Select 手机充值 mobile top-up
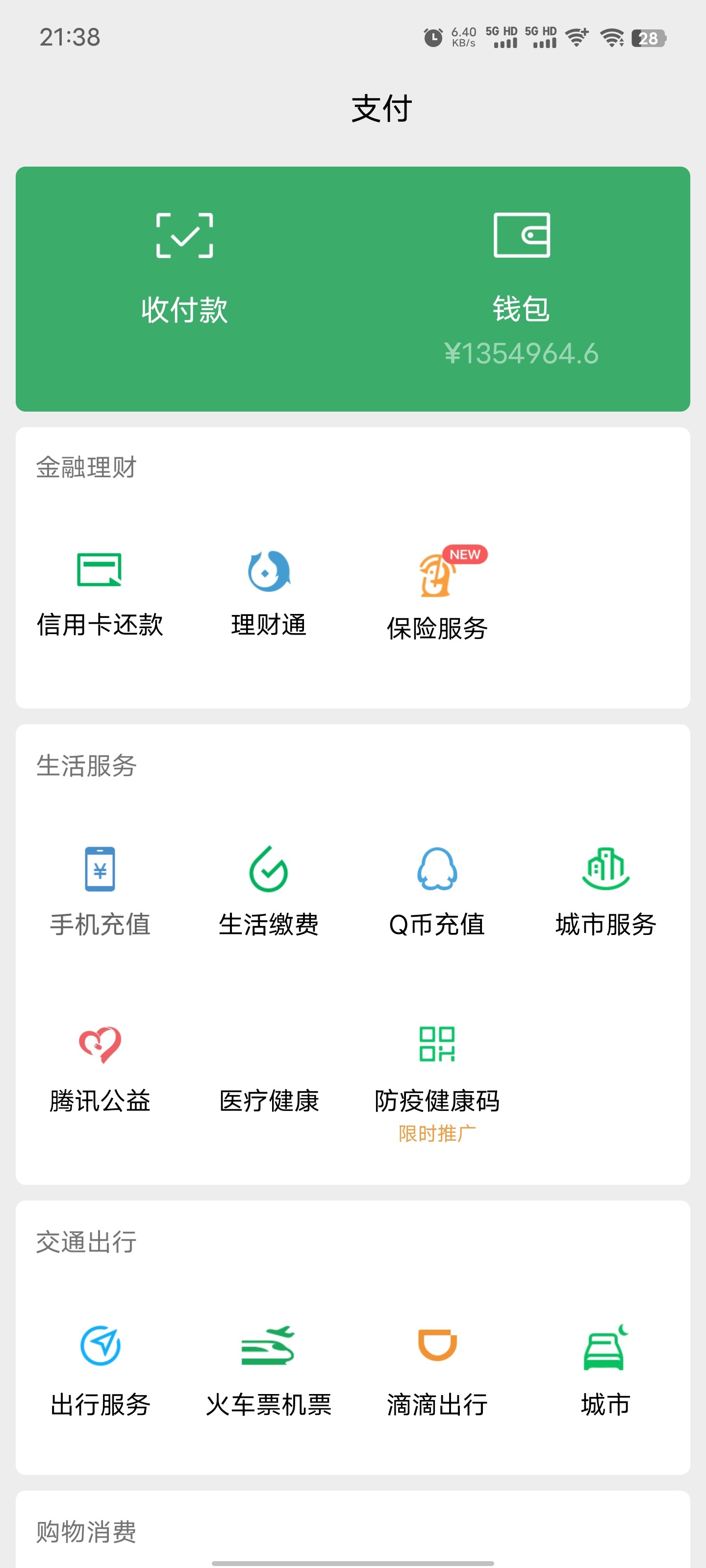This screenshot has width=706, height=1568. click(100, 892)
